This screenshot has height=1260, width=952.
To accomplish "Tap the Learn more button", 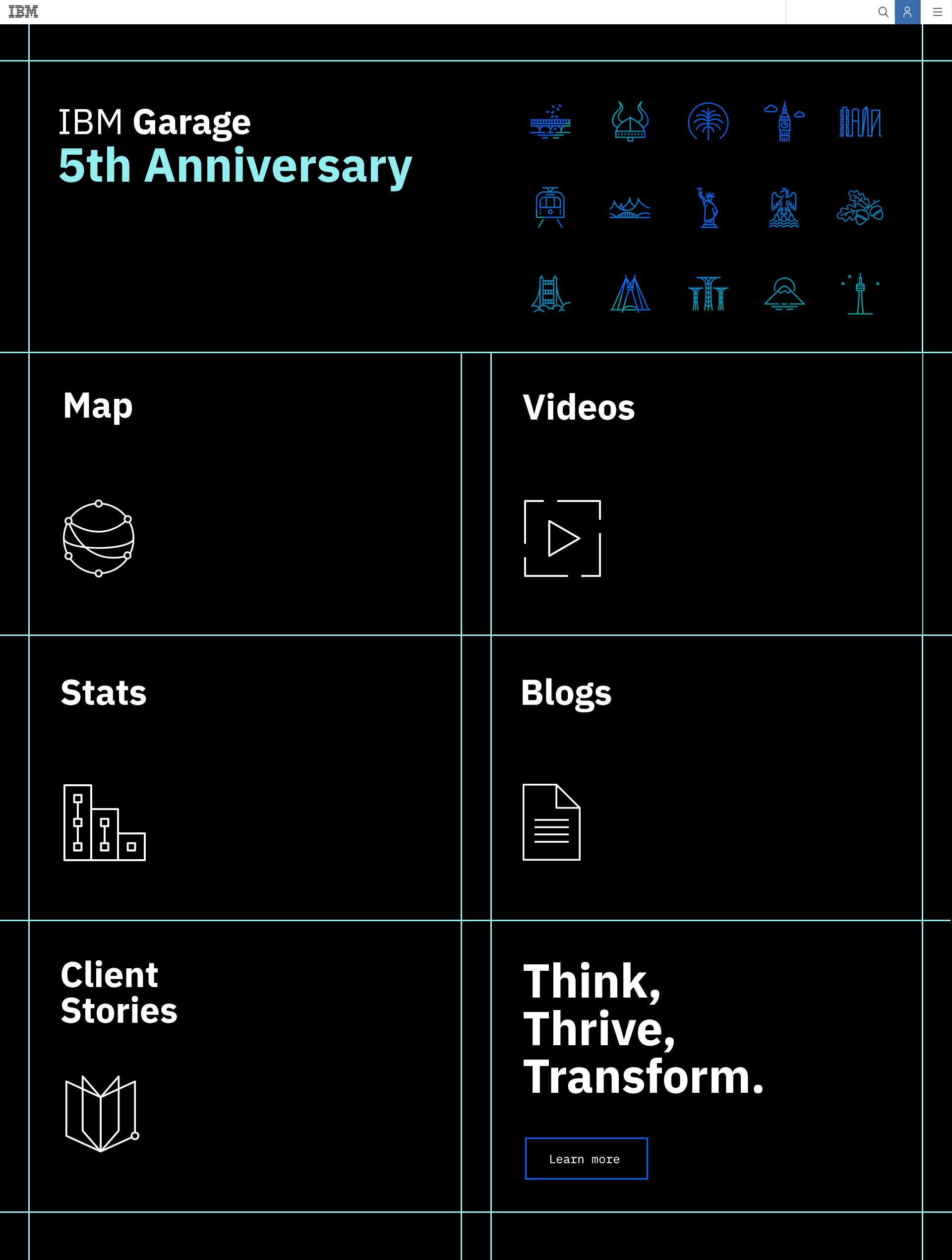I will click(586, 1159).
